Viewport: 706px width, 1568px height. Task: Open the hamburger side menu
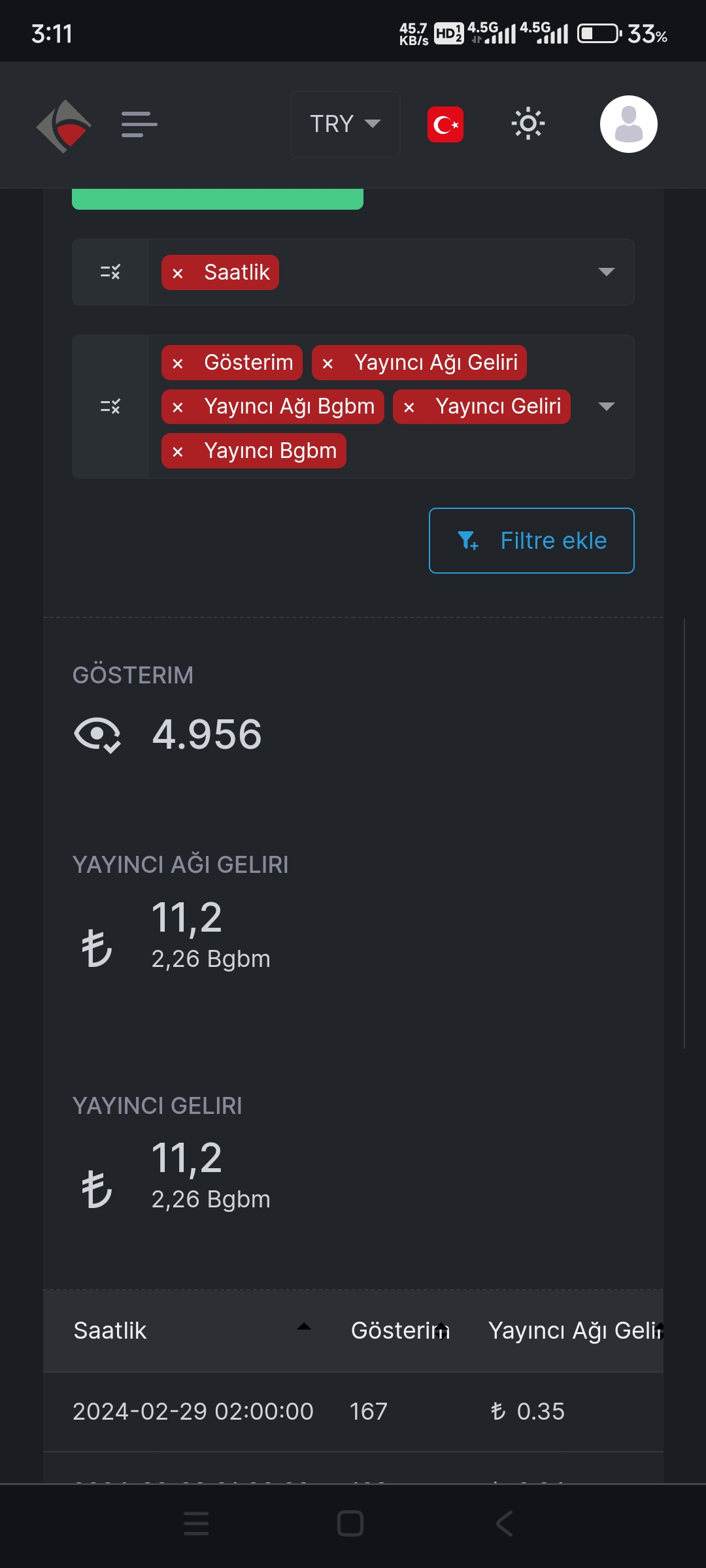pos(139,124)
